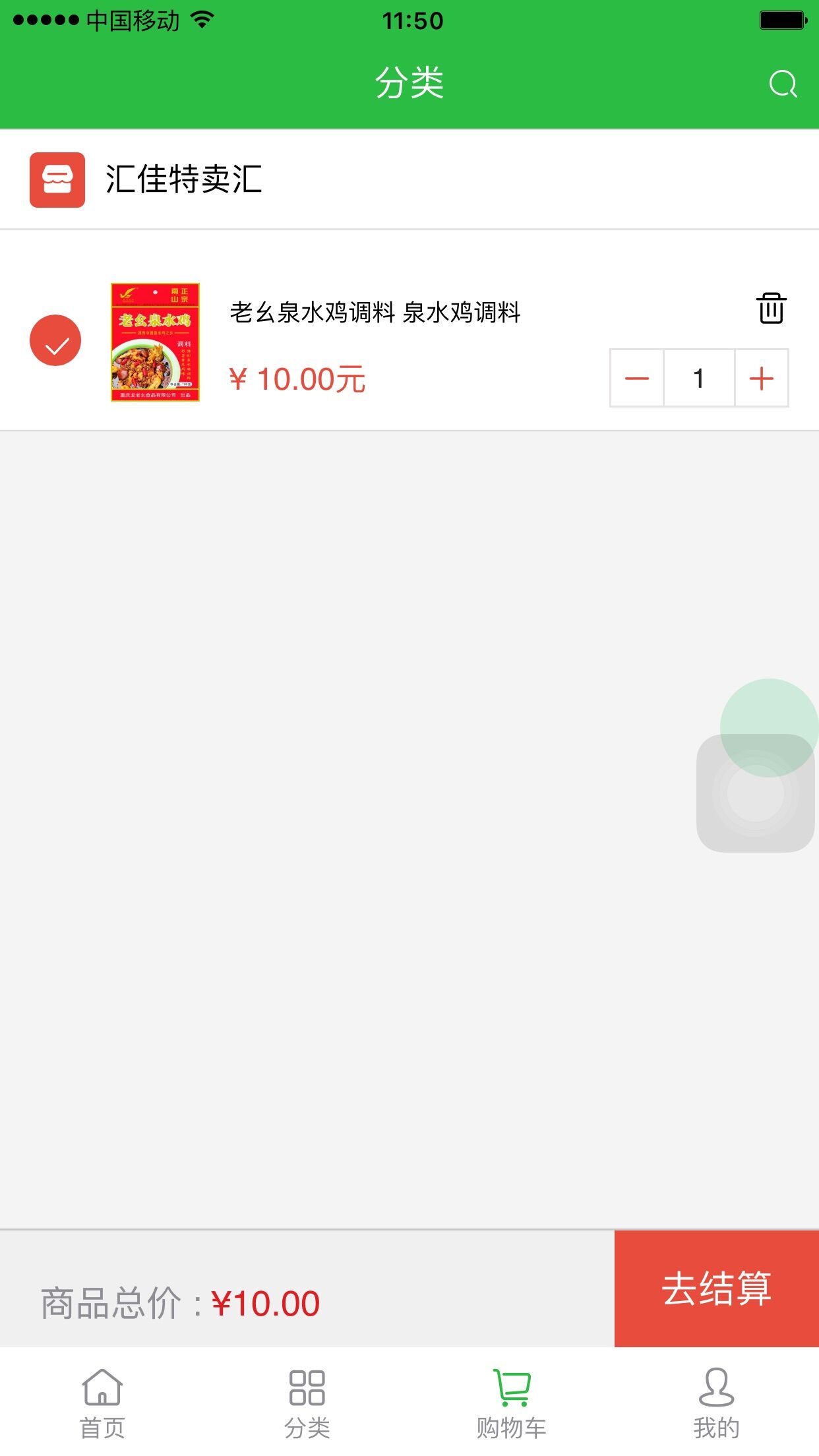Open the AssistiveTouch floating button
This screenshot has height=1456, width=819.
tap(755, 793)
